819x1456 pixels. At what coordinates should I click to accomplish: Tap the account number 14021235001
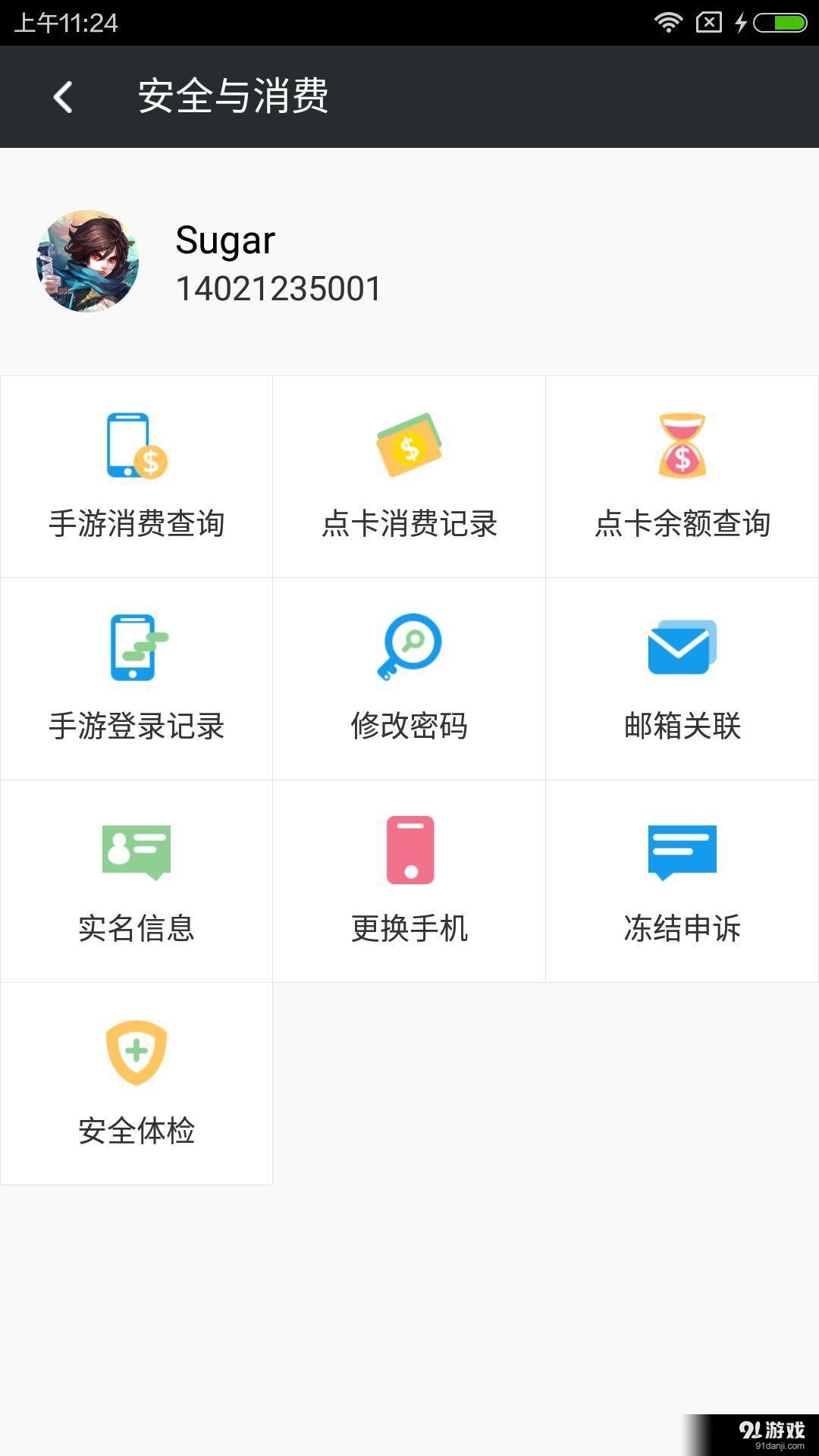(x=278, y=288)
